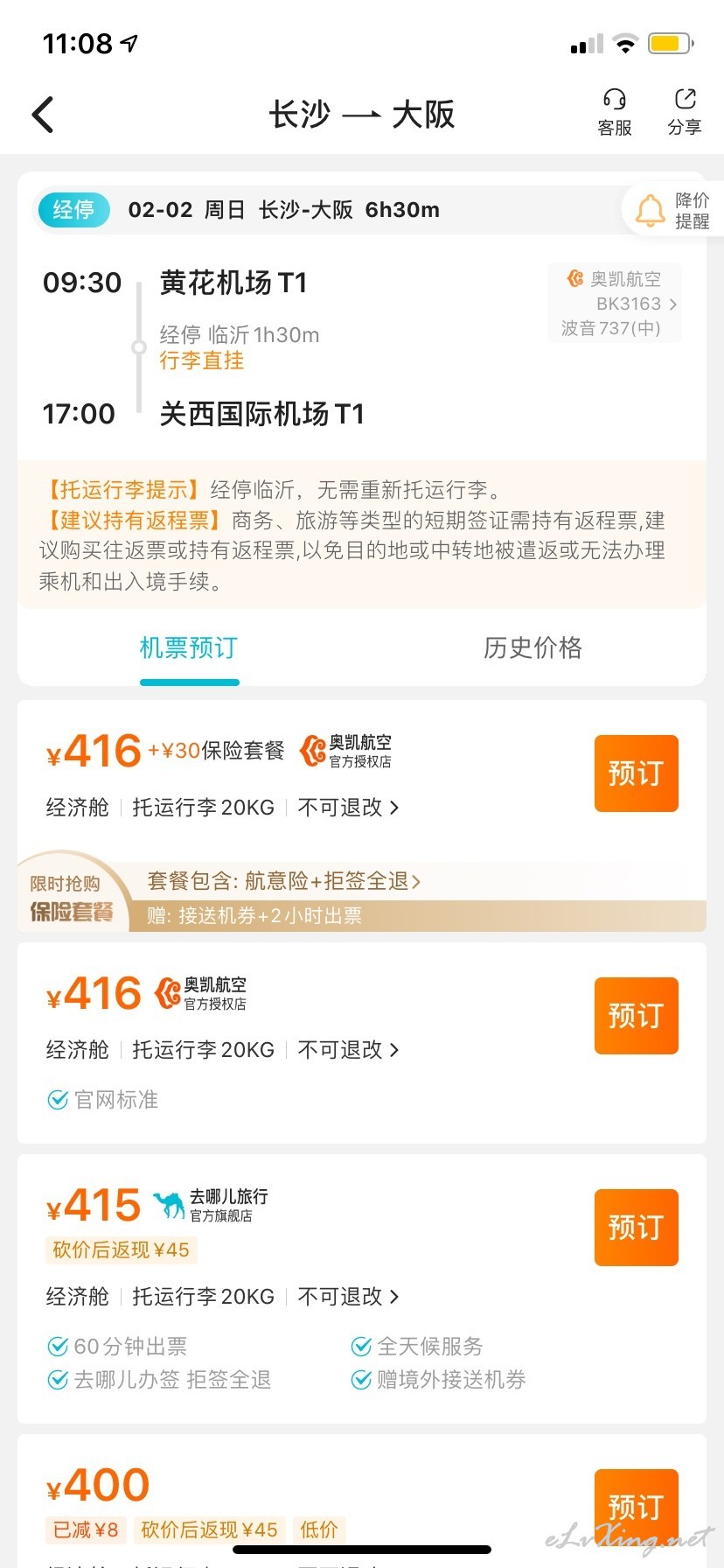This screenshot has width=724, height=1568.
Task: Open flight details for 奥凯航空 BK3163
Action: (615, 303)
